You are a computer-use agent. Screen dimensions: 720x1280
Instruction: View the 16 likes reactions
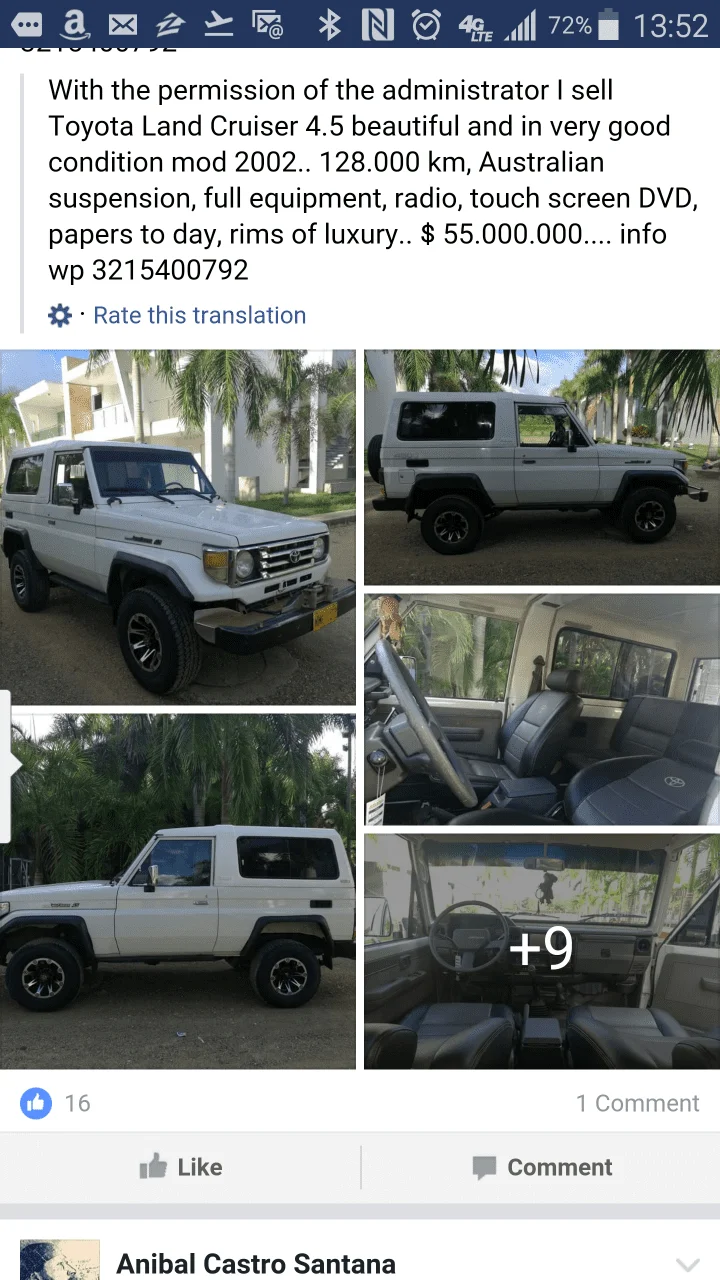pos(56,1103)
